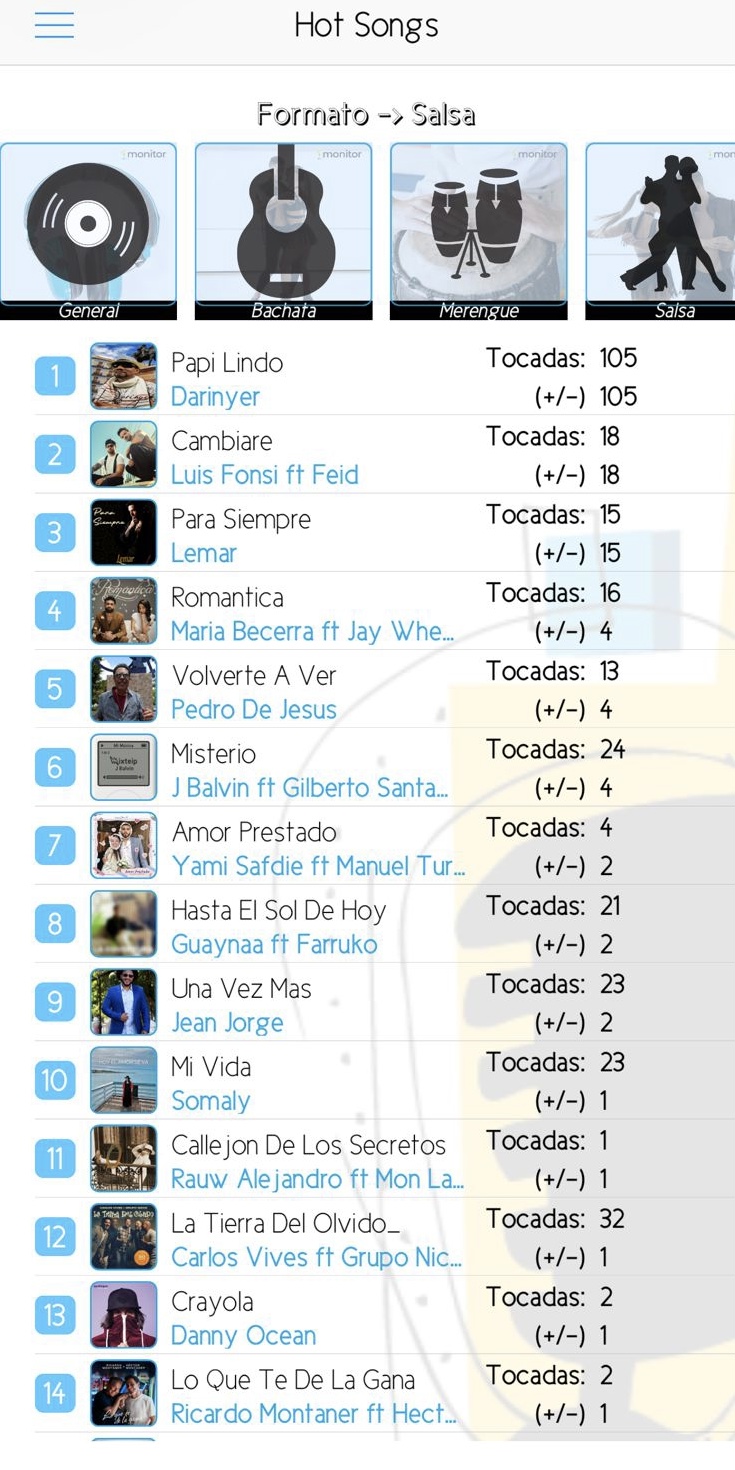Choose the Merengue format tile
This screenshot has height=1470, width=735.
click(478, 230)
